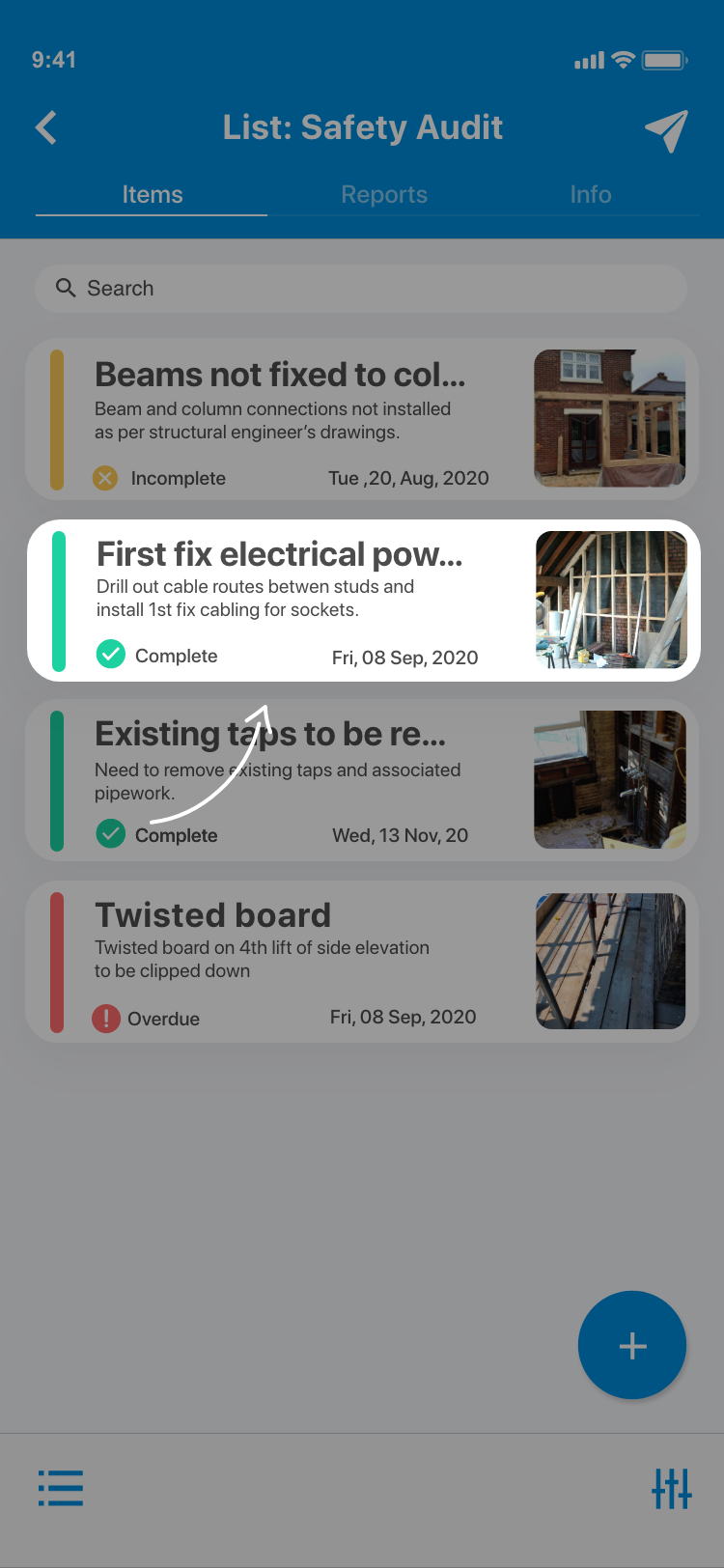The image size is (724, 1568).
Task: Switch to the Reports tab
Action: click(383, 194)
